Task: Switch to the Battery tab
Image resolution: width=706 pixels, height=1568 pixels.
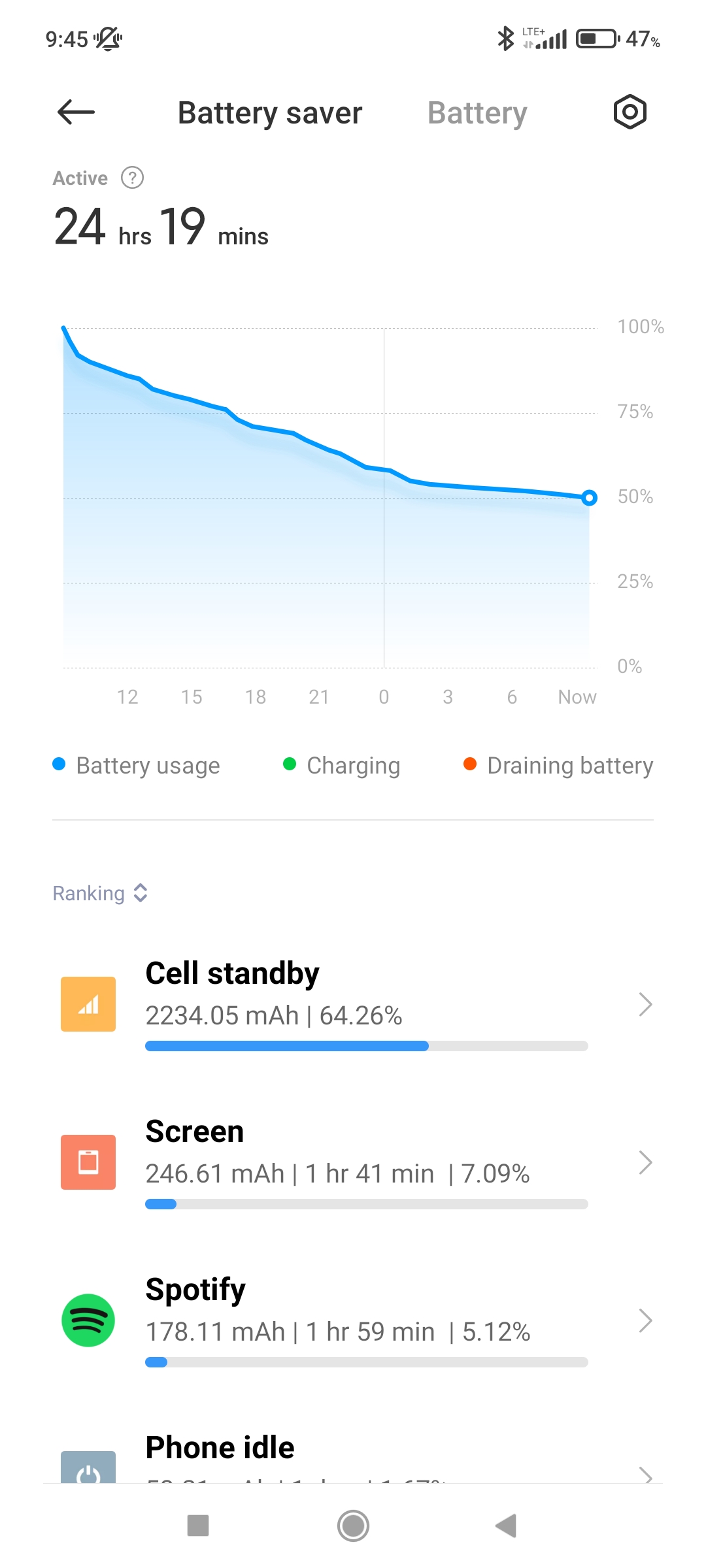Action: 477,113
